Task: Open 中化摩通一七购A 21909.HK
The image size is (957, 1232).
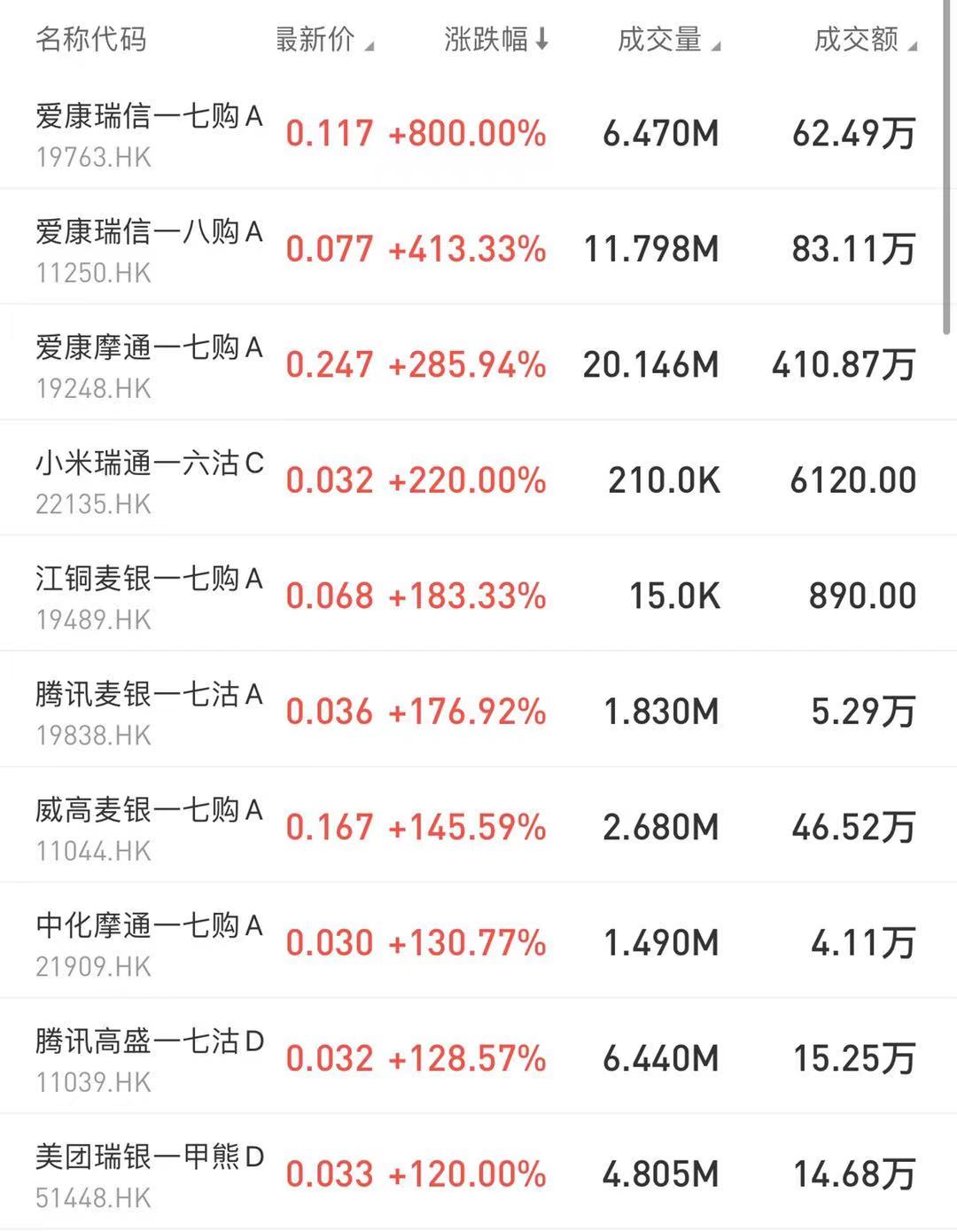Action: (149, 943)
